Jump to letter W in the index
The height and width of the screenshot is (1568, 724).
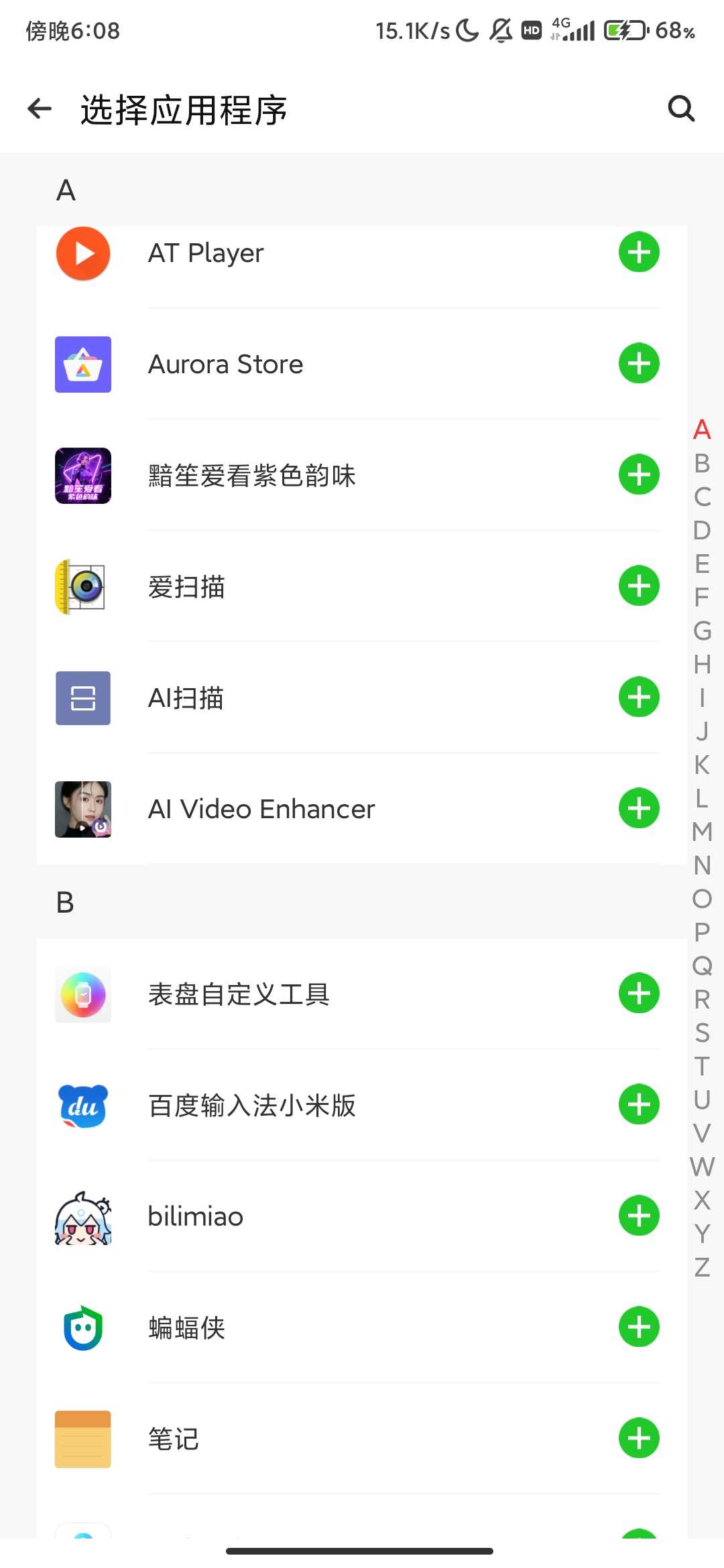(702, 1167)
